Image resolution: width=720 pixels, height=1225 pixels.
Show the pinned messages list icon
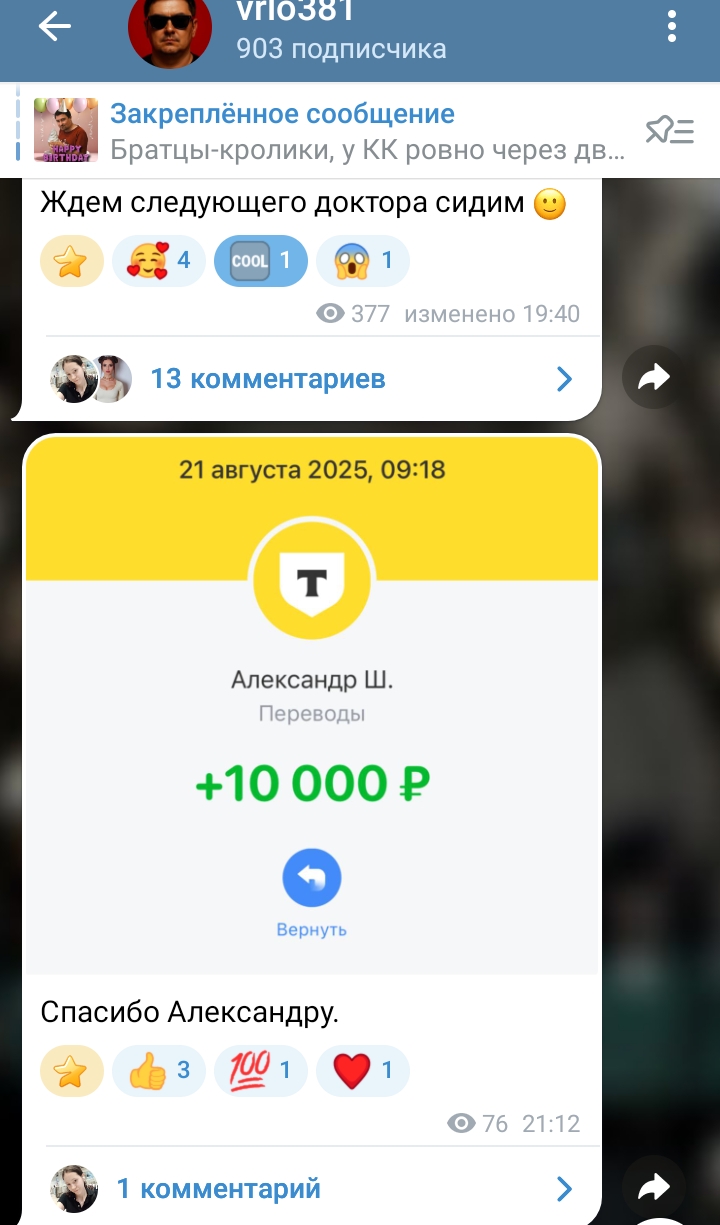670,130
